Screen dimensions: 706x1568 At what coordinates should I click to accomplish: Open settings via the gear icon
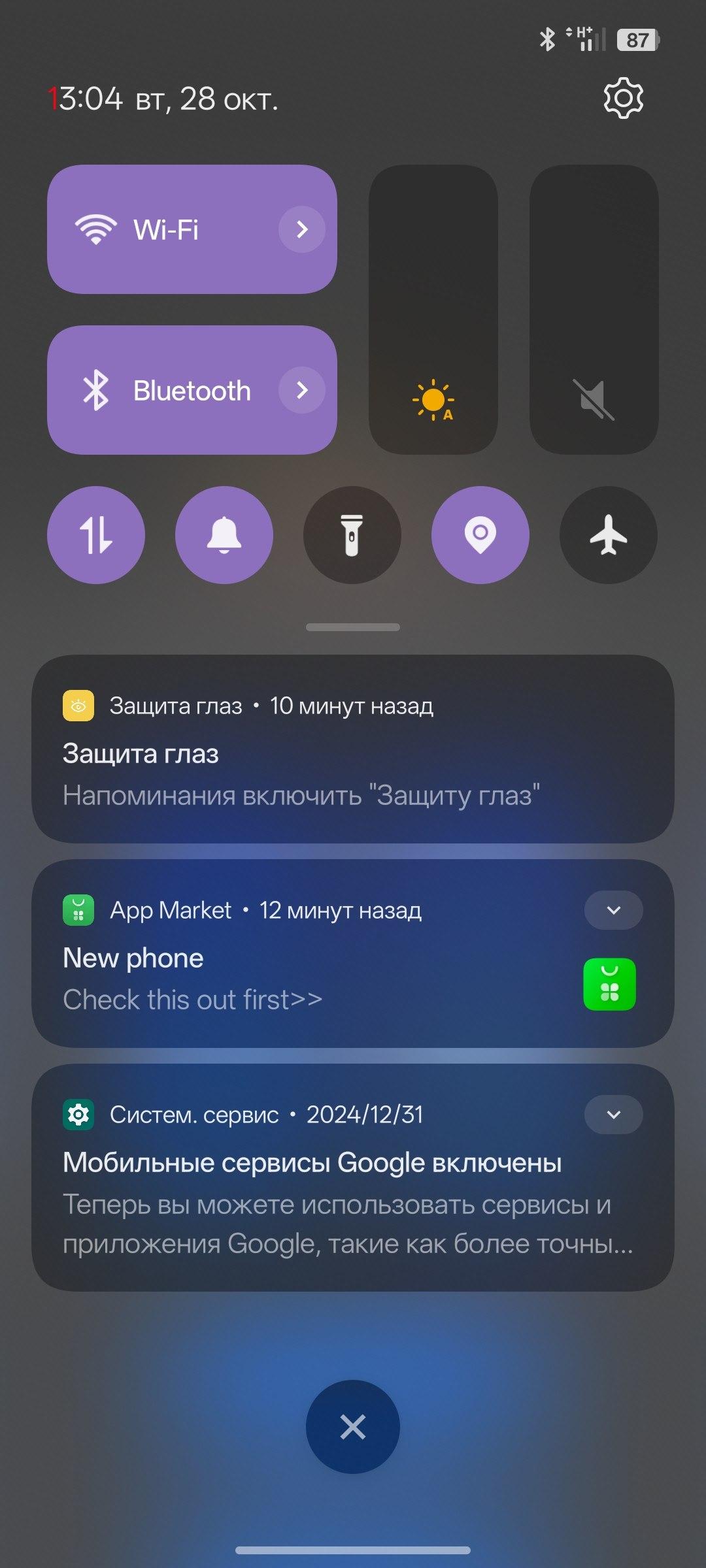coord(623,99)
